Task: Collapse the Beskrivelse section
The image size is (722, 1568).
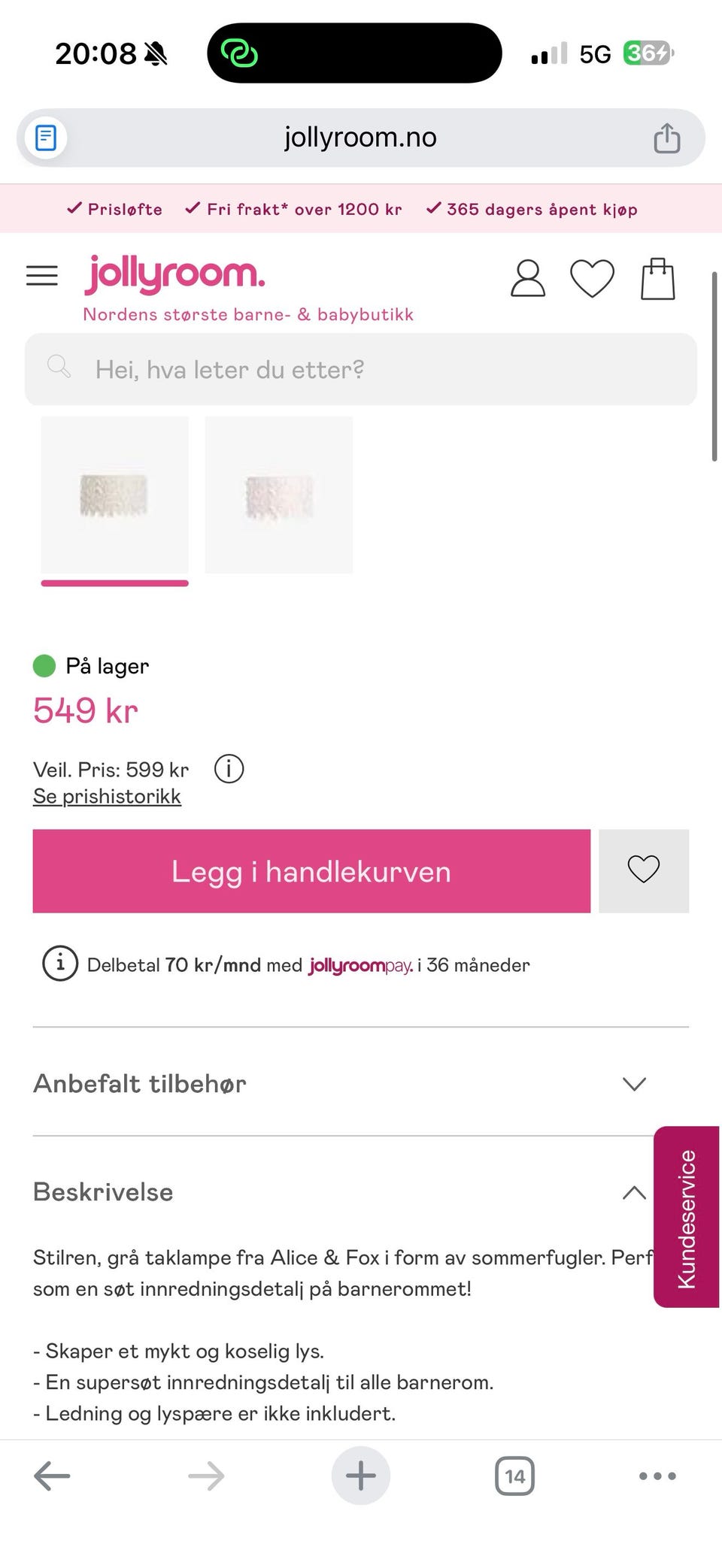Action: point(634,1192)
